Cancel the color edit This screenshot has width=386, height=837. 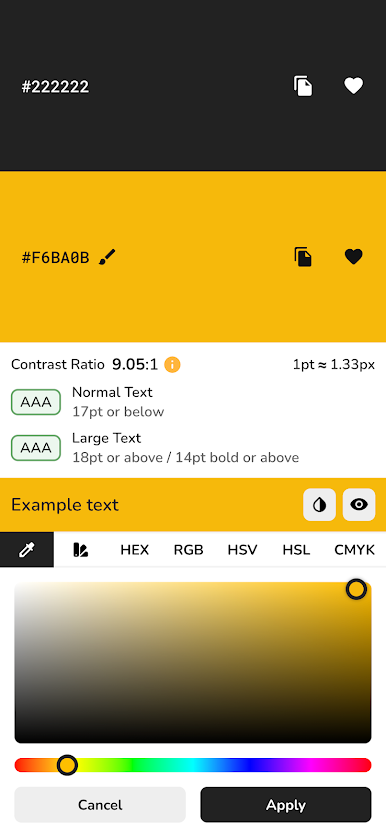tap(100, 804)
